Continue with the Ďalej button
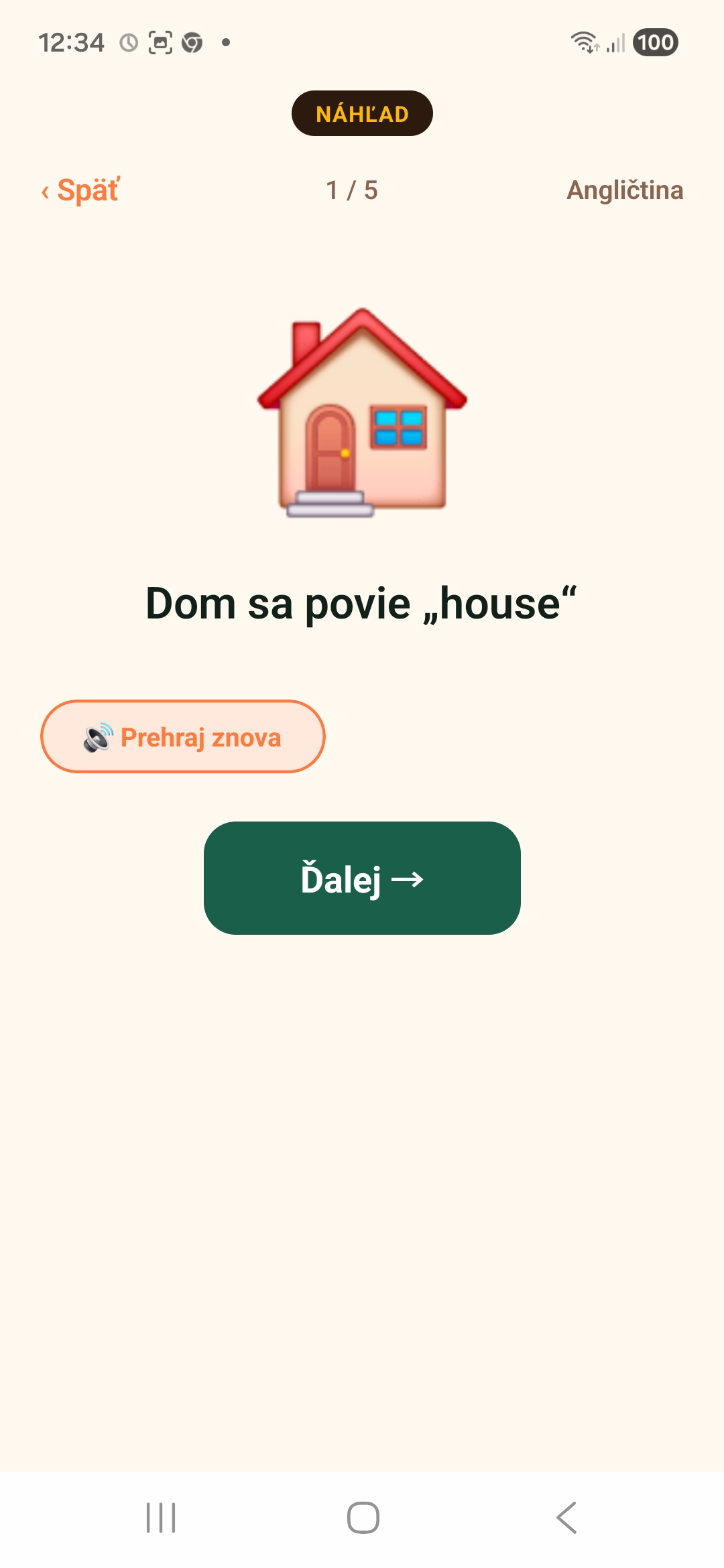 point(362,878)
